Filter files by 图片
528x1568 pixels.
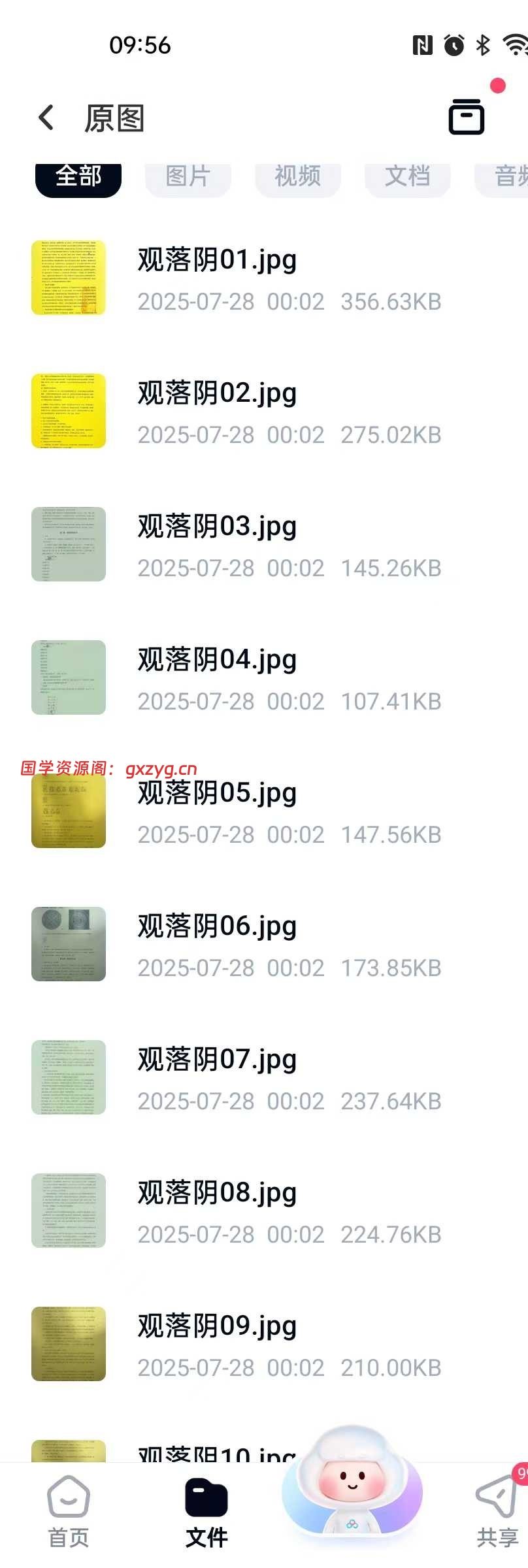188,178
